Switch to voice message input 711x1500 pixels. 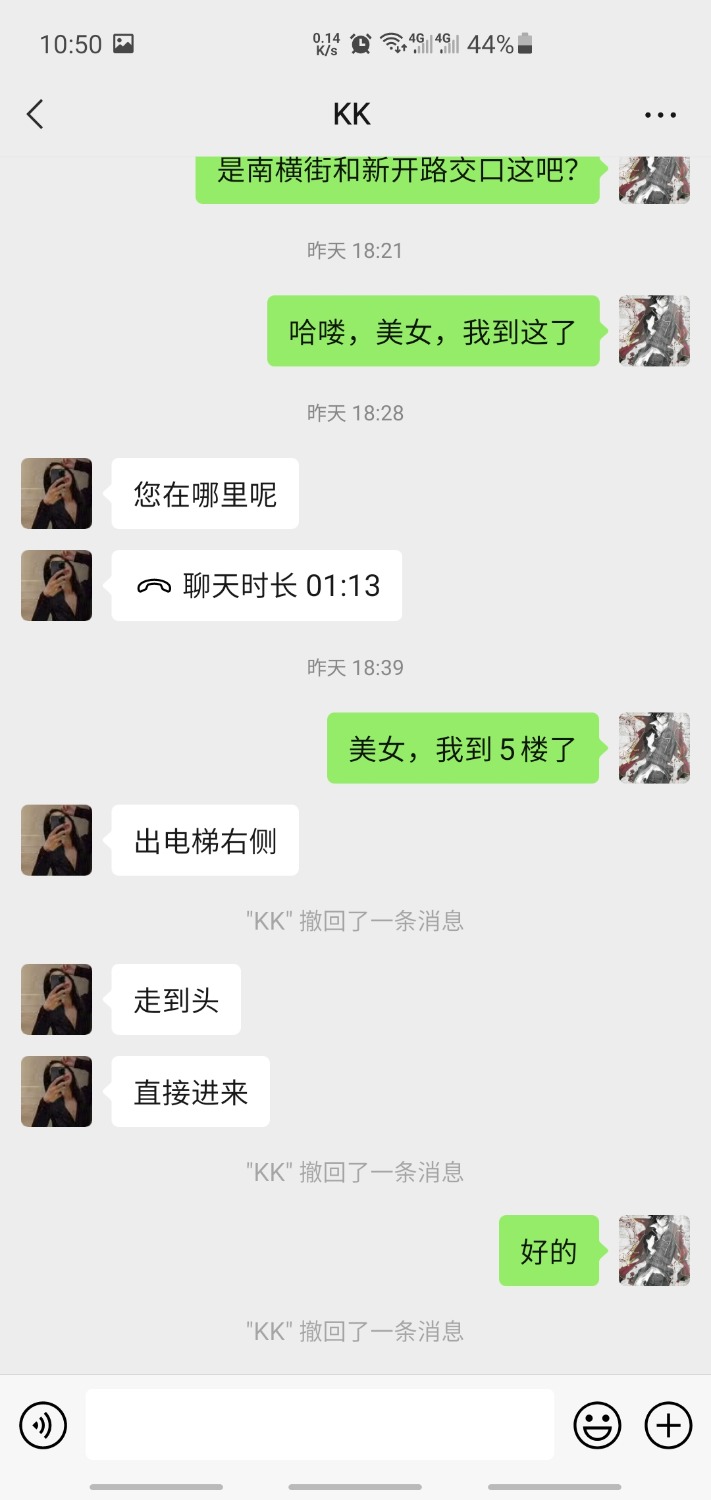click(x=43, y=1424)
